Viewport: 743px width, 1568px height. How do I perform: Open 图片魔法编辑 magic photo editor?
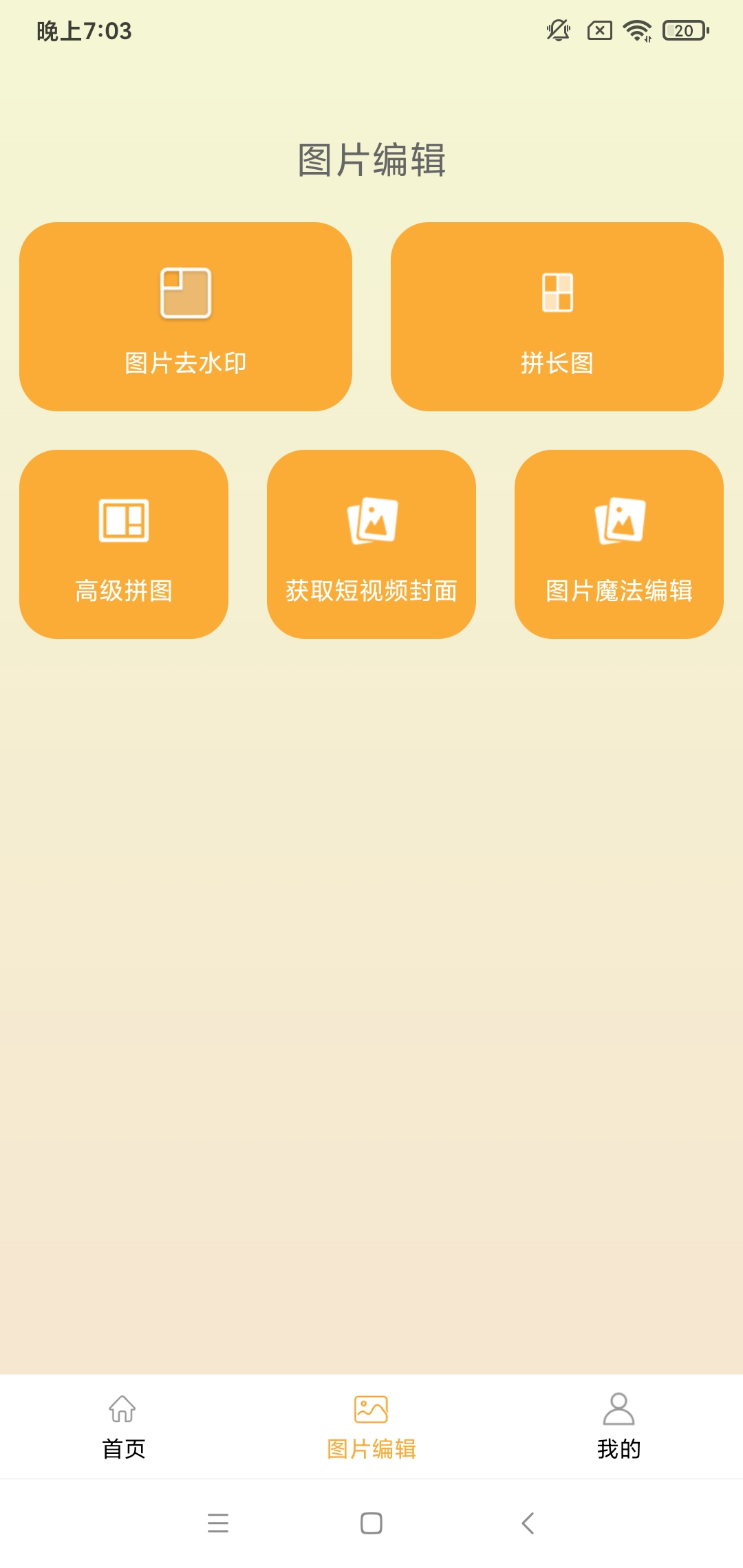619,544
